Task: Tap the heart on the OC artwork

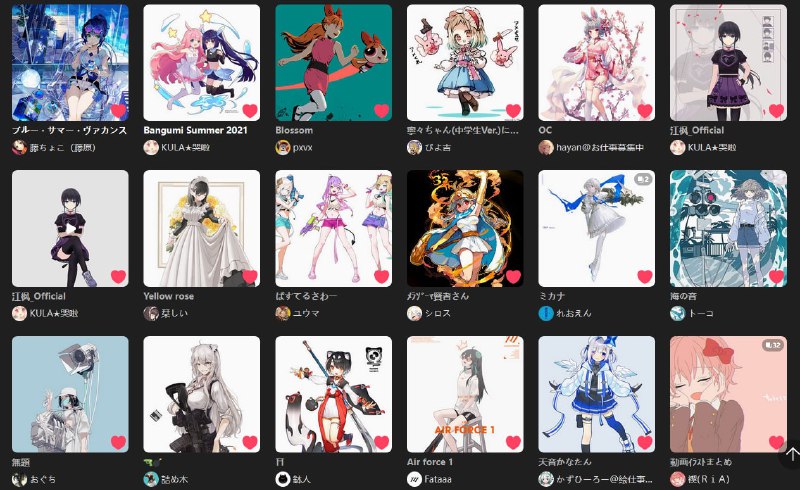Action: click(644, 111)
